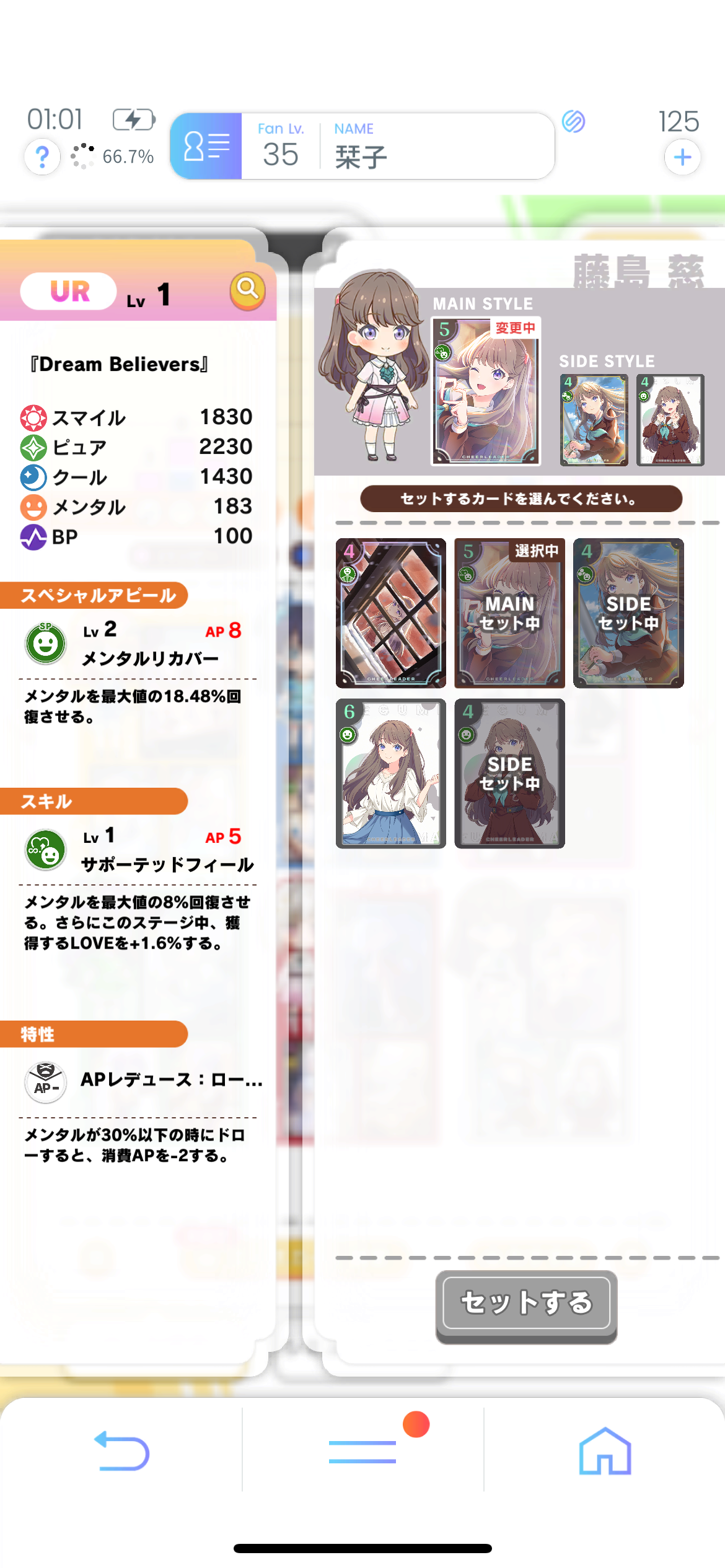
Task: Tap the card marked 選択中 MAIN セット中
Action: coord(509,613)
